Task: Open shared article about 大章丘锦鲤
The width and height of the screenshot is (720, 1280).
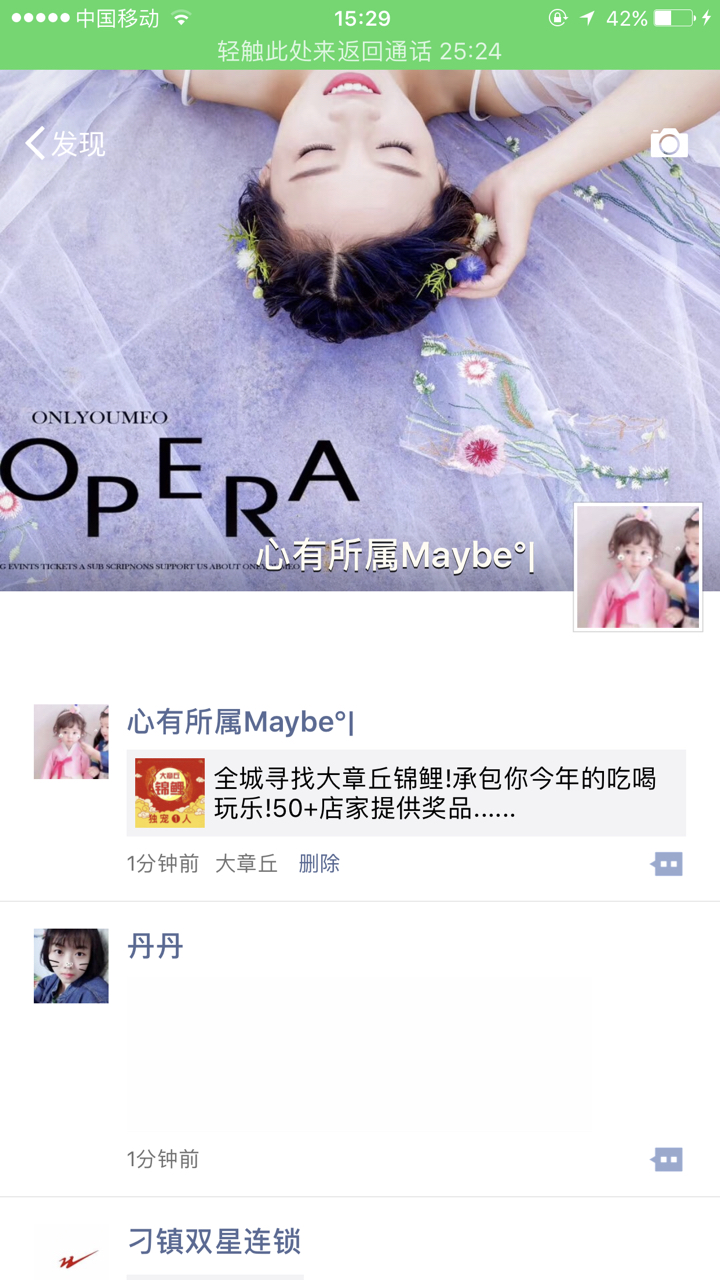Action: 406,793
